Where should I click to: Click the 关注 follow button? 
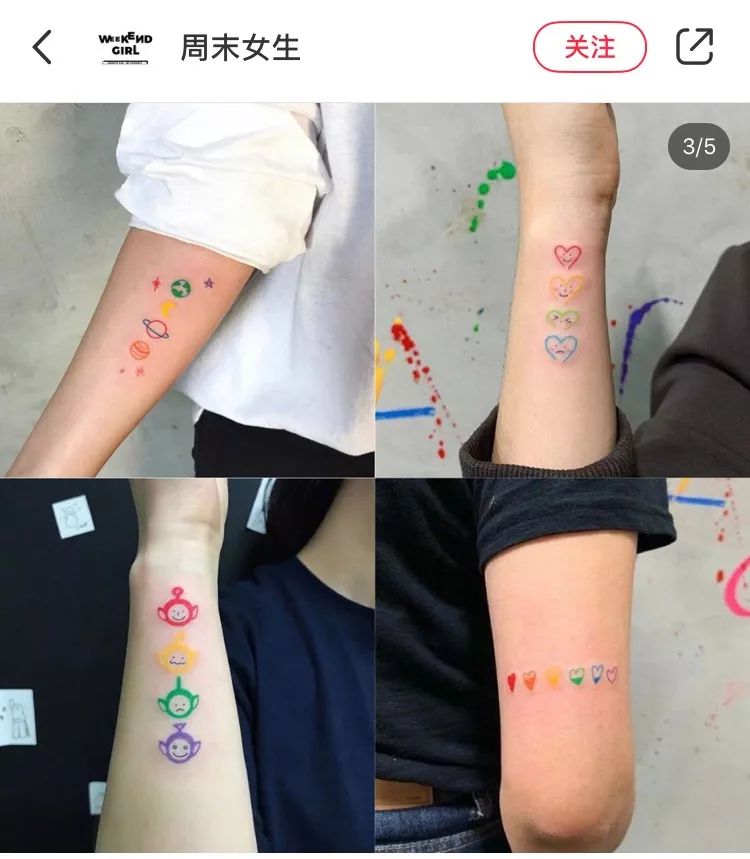[x=589, y=45]
